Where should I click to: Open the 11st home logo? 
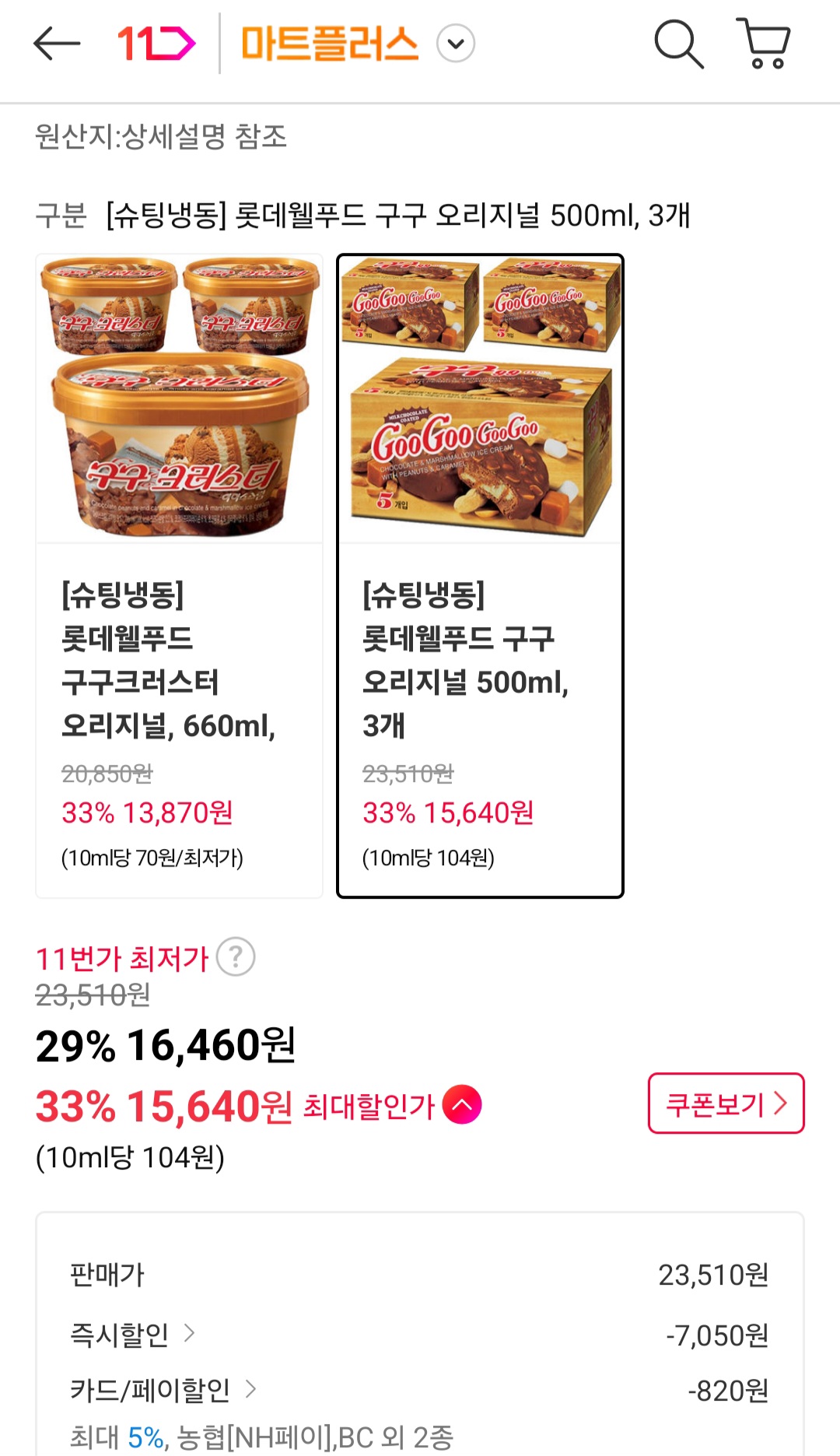click(156, 44)
